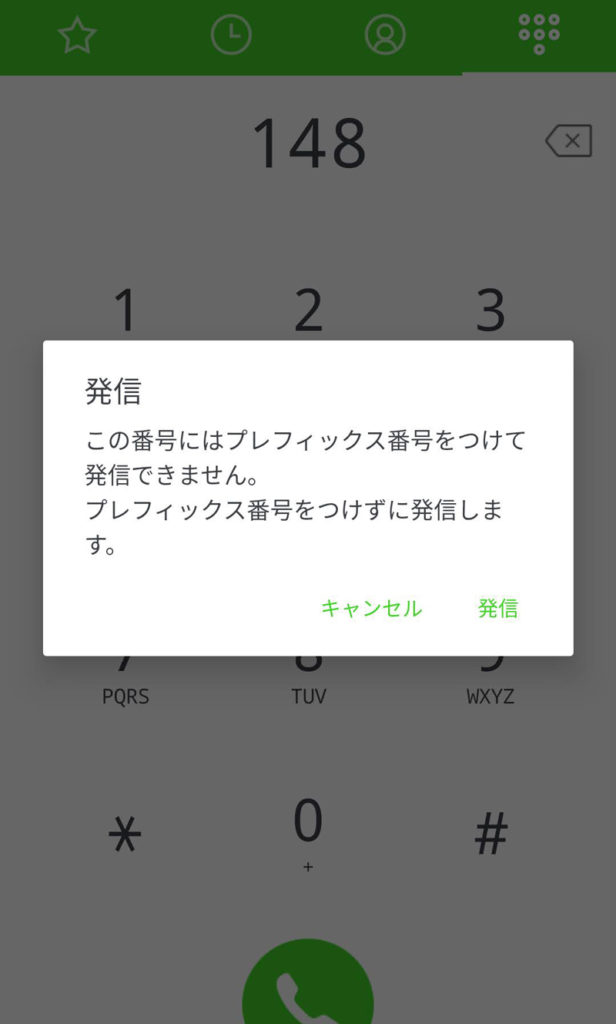Image resolution: width=616 pixels, height=1024 pixels.
Task: Open the contacts person tab
Action: click(385, 35)
